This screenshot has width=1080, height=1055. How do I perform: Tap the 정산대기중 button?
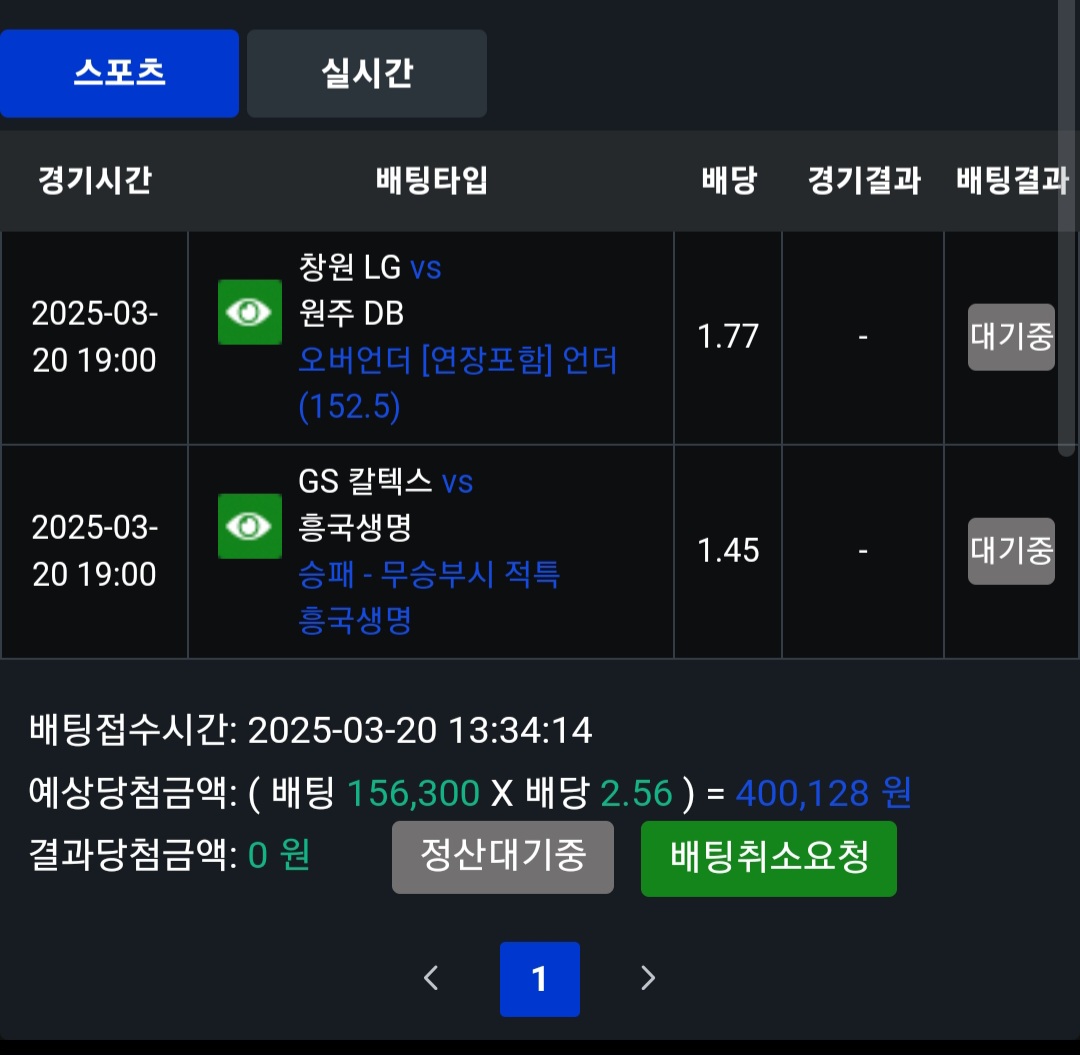click(502, 857)
